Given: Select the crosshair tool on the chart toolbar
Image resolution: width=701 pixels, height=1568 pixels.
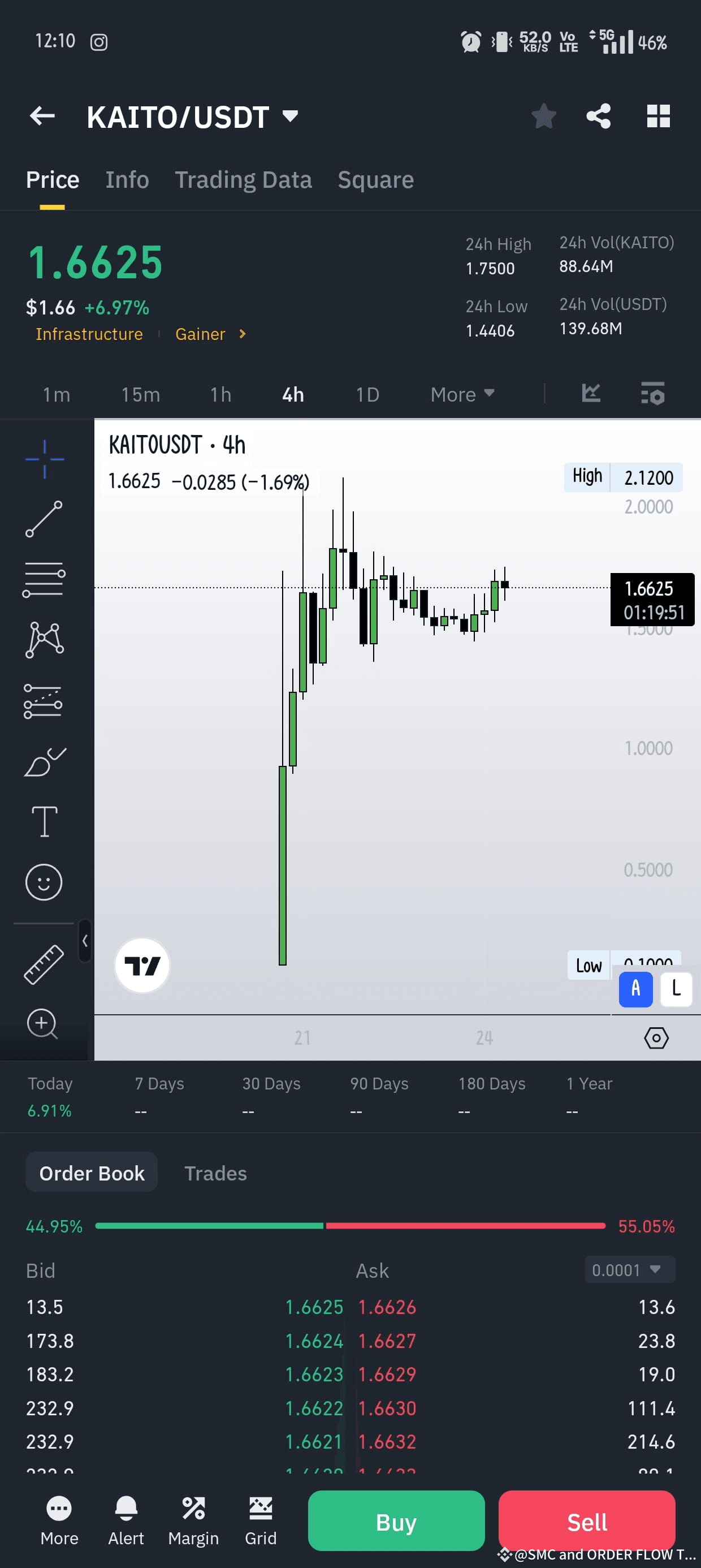Looking at the screenshot, I should 44,459.
